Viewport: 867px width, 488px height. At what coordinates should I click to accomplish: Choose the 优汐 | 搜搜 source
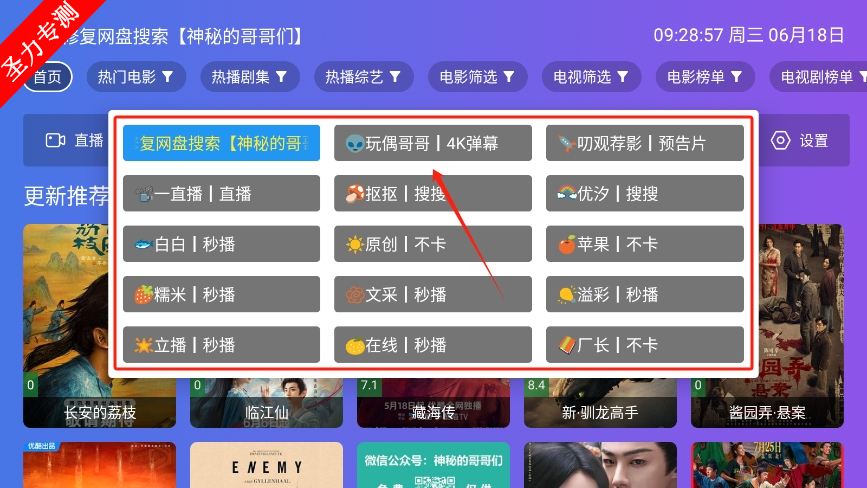[x=644, y=194]
